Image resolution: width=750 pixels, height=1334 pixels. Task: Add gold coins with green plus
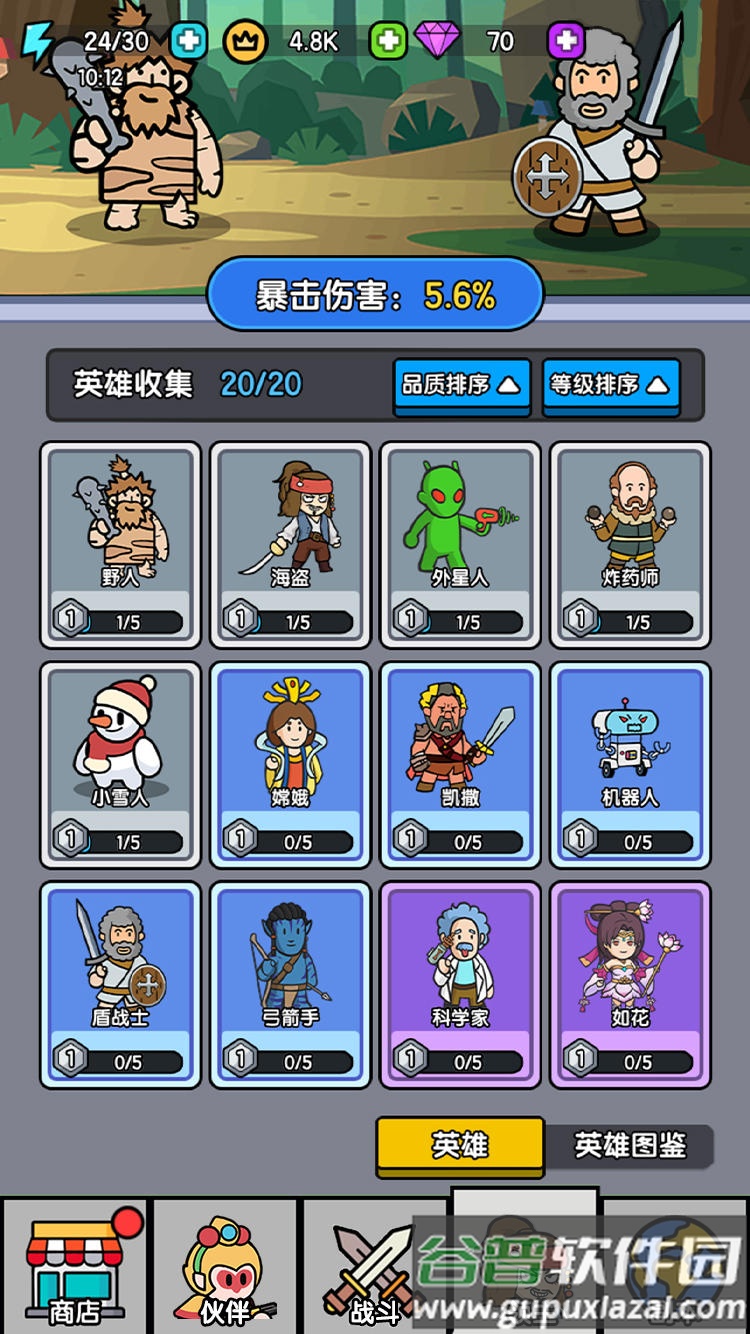389,41
